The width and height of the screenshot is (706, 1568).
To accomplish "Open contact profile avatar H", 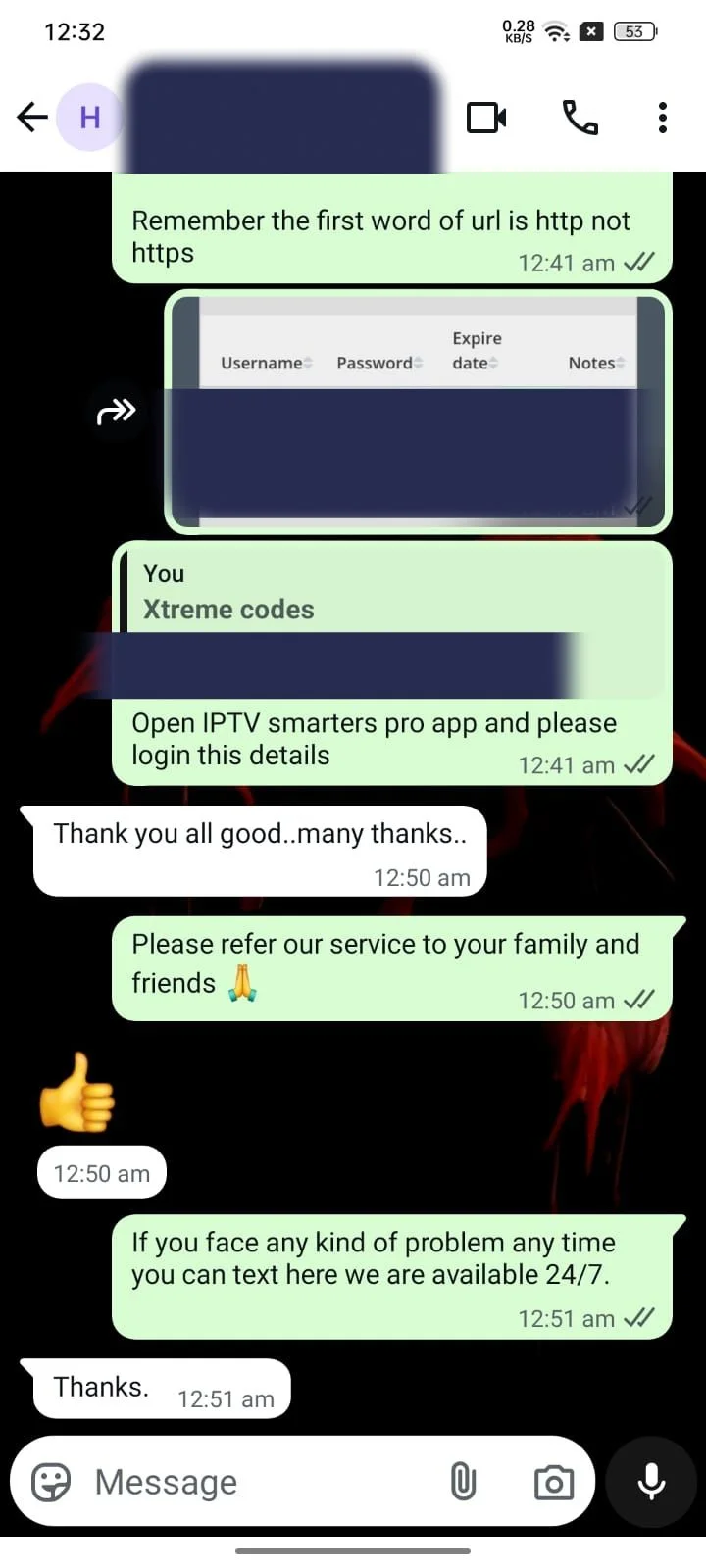I will [x=89, y=118].
